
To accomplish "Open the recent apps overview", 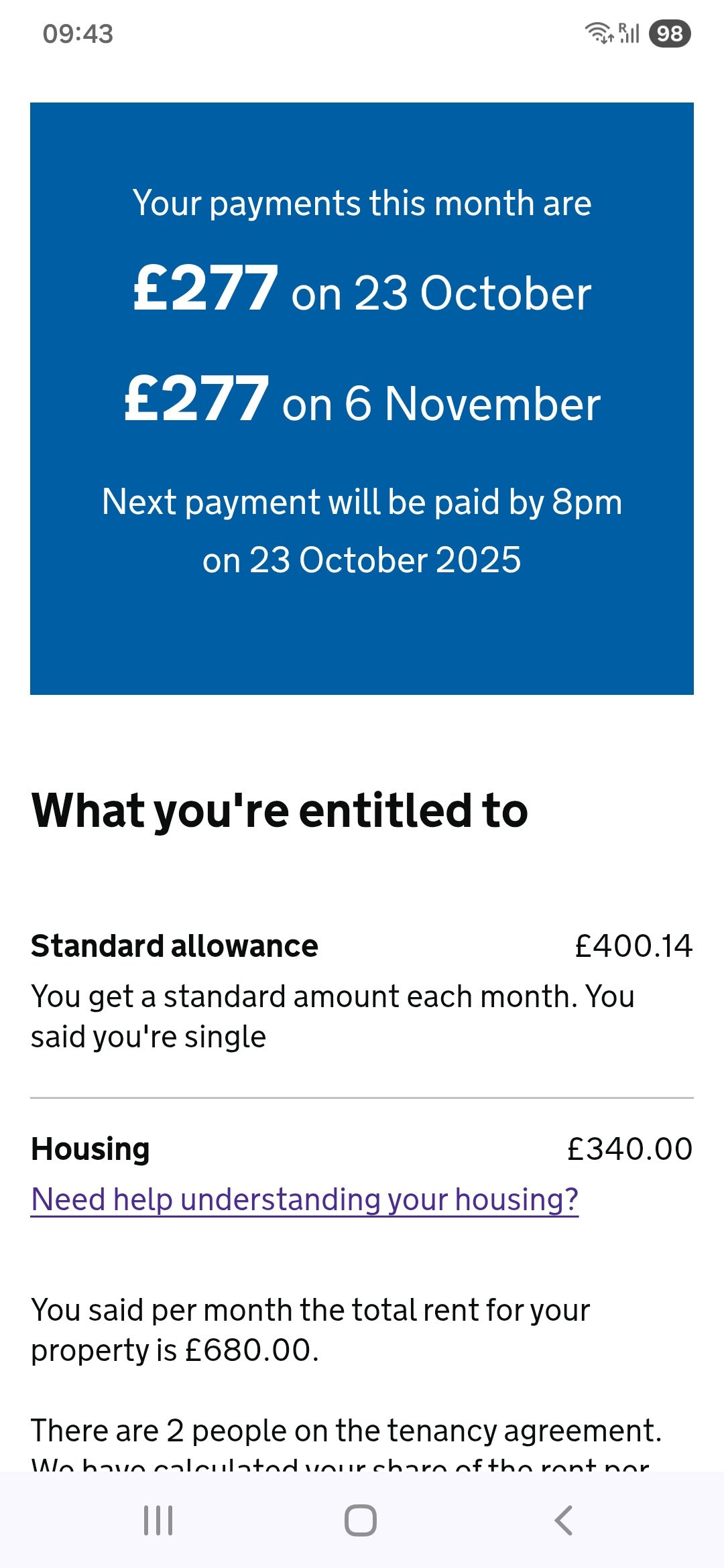I will coord(158,1520).
